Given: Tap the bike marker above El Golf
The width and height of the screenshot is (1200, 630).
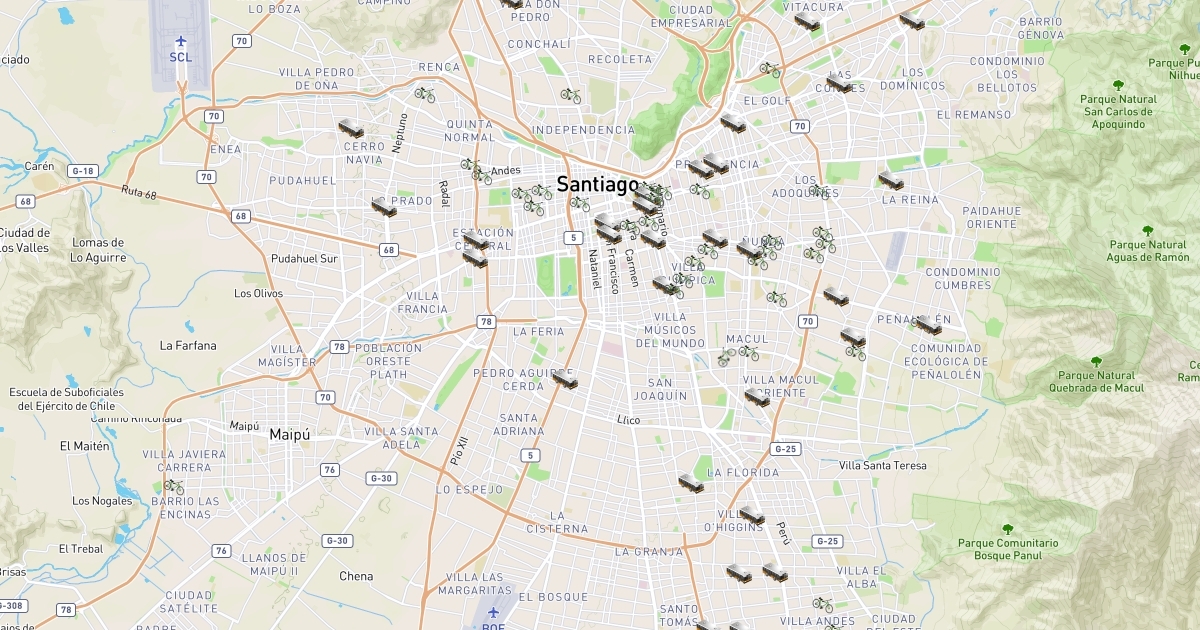Looking at the screenshot, I should 769,70.
